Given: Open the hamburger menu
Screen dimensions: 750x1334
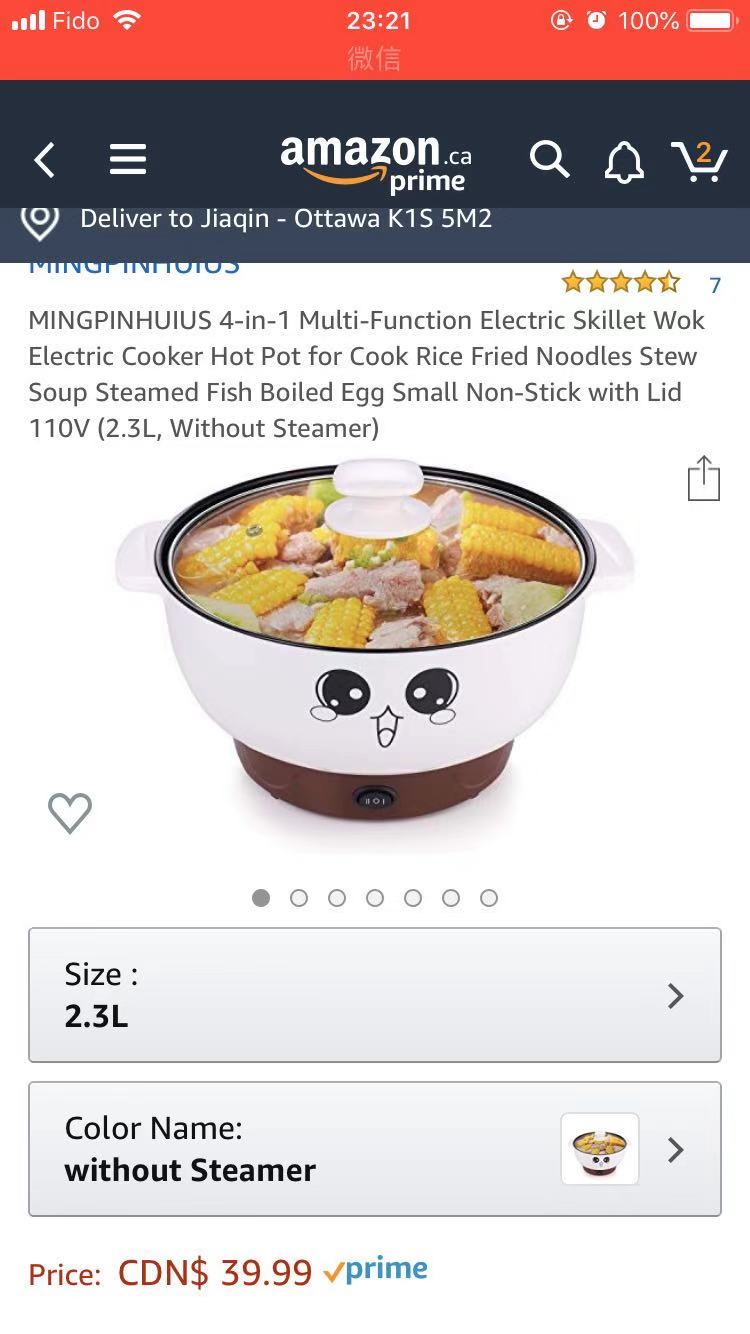Looking at the screenshot, I should 128,159.
